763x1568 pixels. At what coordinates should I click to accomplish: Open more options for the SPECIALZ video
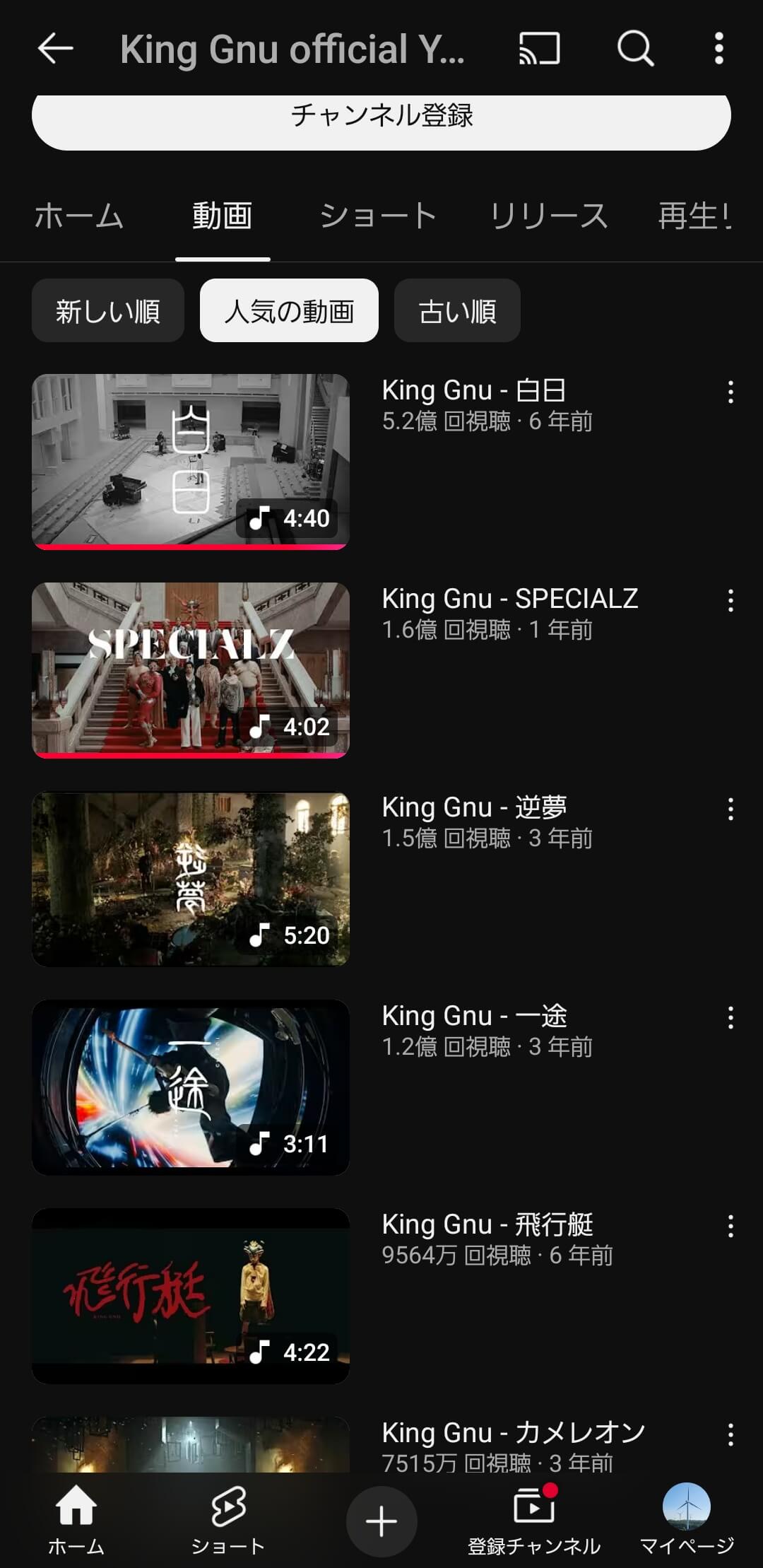pos(731,600)
